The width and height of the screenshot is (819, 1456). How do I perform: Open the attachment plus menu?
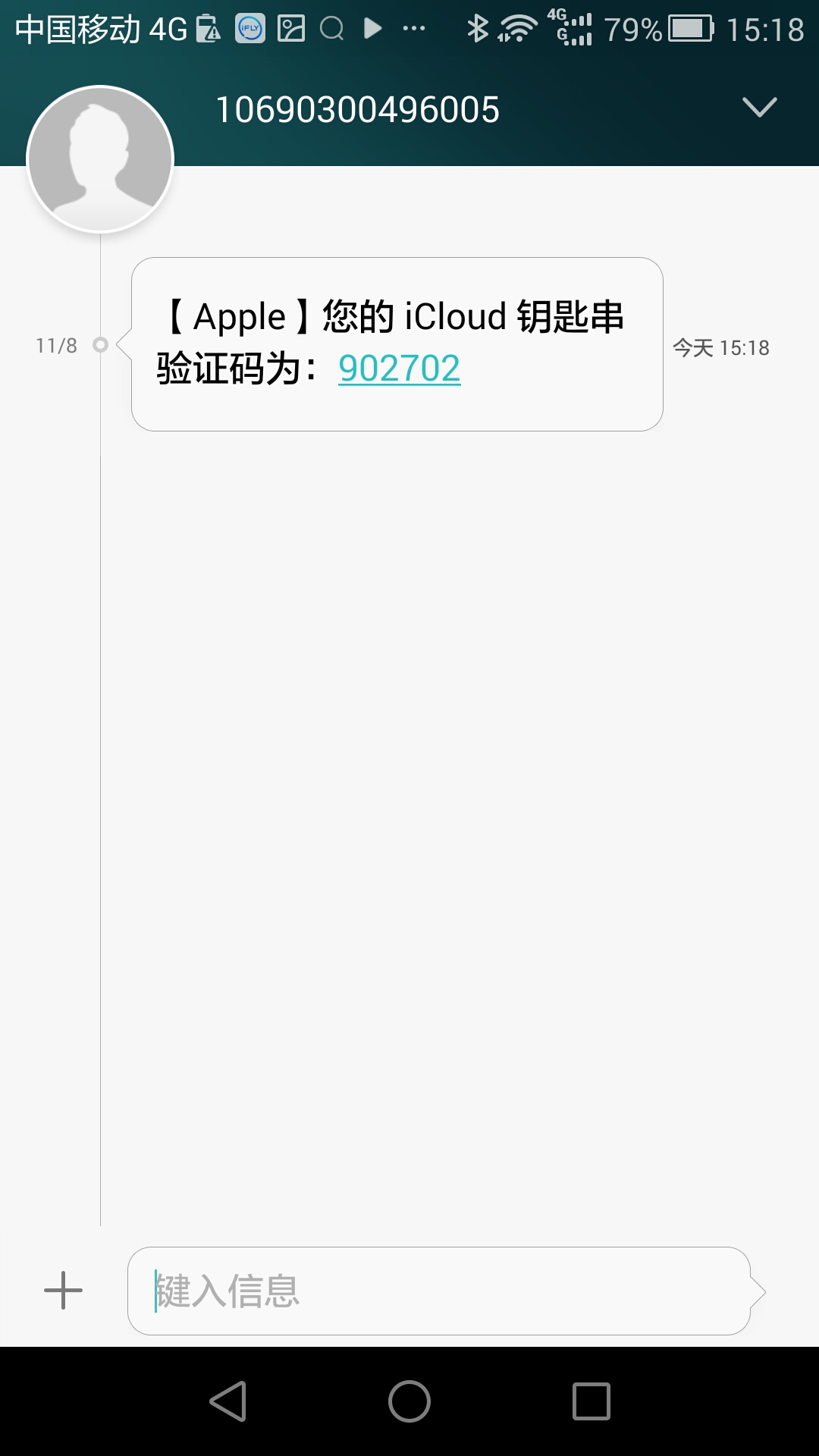click(x=63, y=1291)
